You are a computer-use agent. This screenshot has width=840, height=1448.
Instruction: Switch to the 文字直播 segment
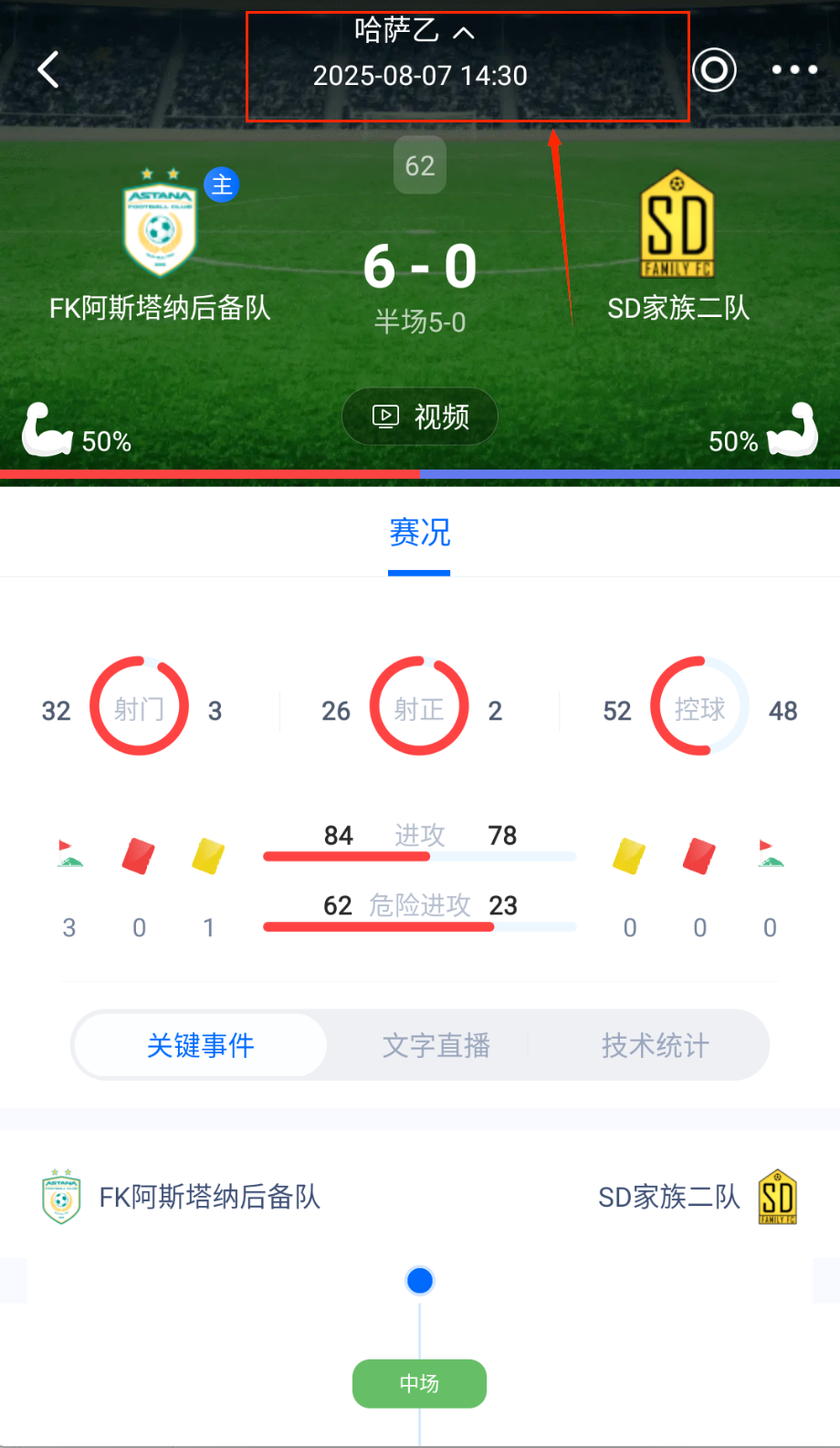(x=436, y=1045)
